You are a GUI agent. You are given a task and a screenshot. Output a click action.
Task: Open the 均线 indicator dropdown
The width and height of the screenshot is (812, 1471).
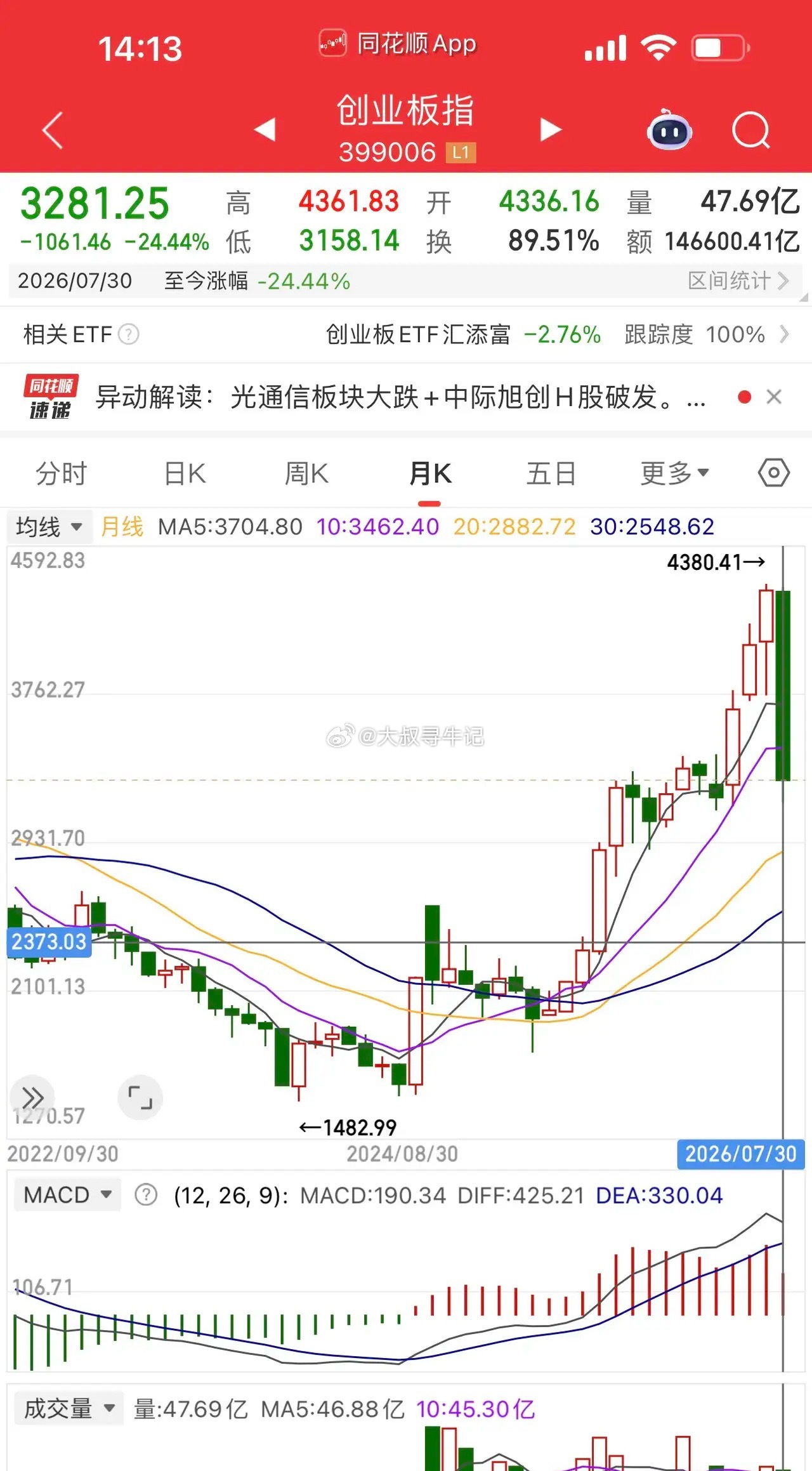[x=49, y=527]
